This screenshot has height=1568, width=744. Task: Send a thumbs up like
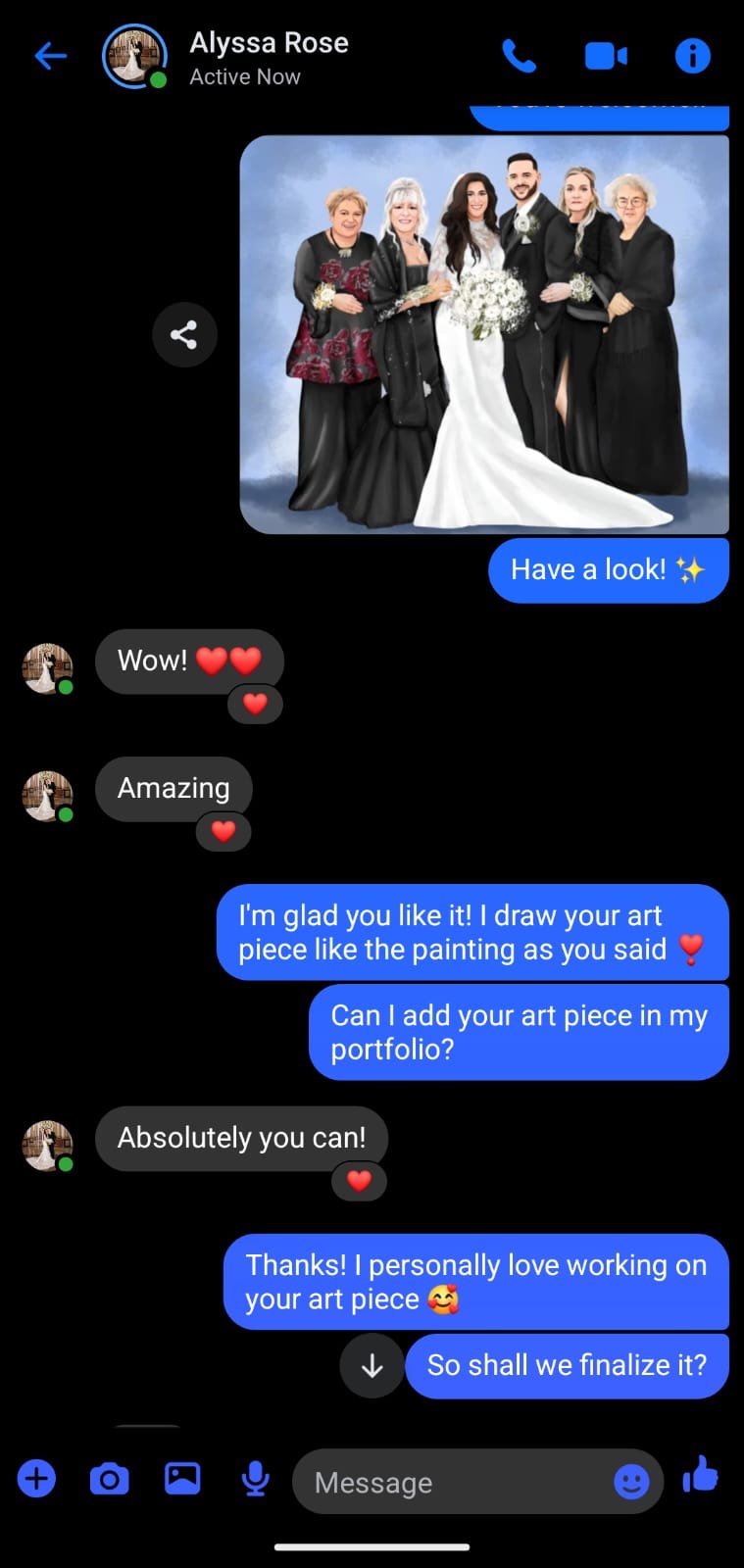701,1475
